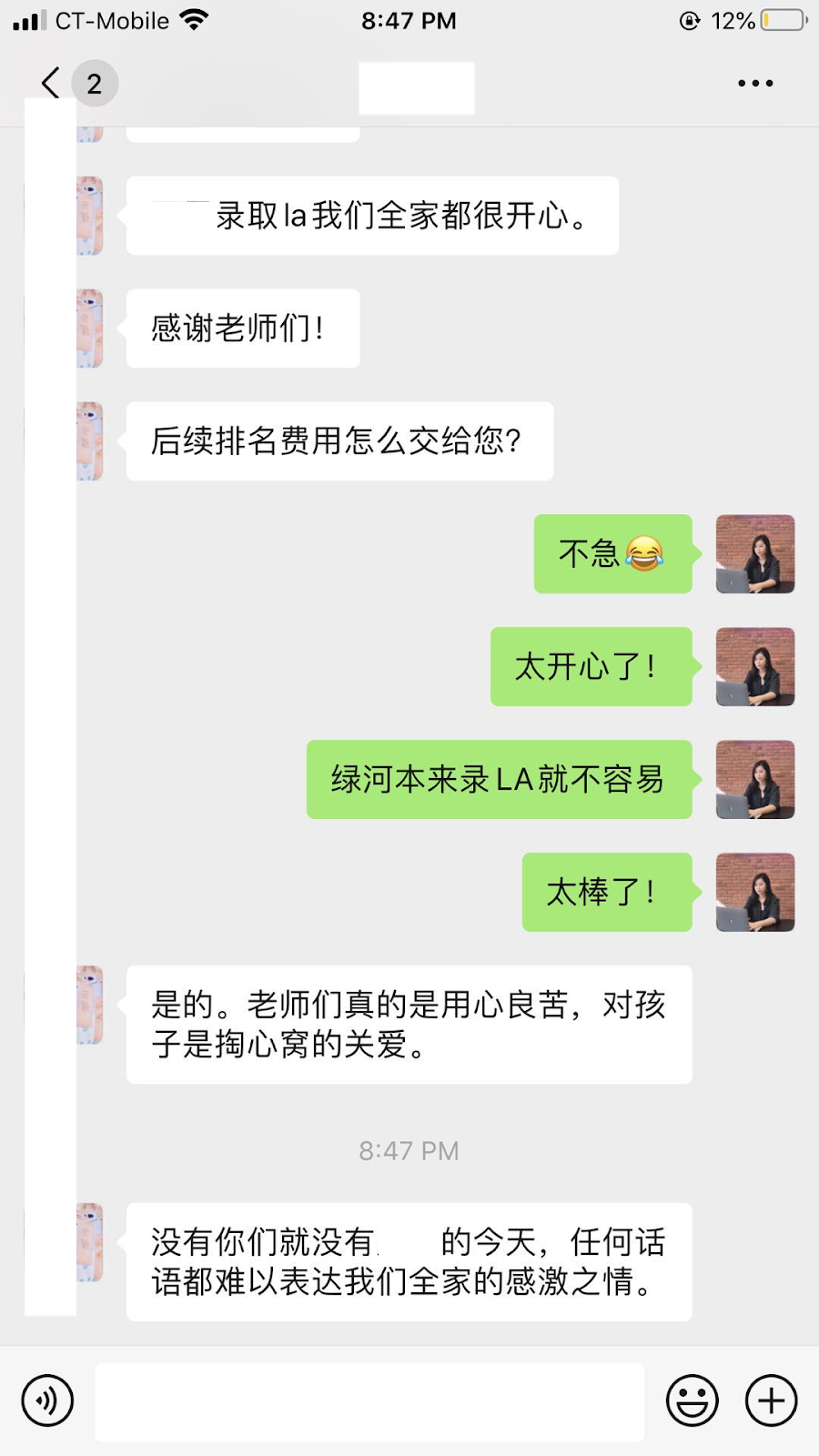Open the chat options overflow menu
The height and width of the screenshot is (1456, 819).
pyautogui.click(x=754, y=84)
